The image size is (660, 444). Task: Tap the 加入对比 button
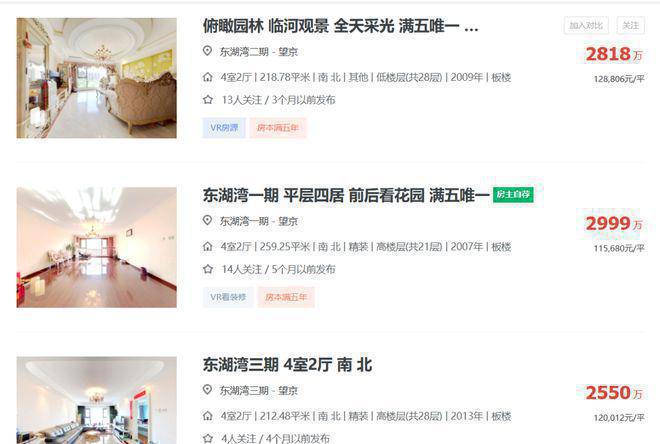[586, 25]
